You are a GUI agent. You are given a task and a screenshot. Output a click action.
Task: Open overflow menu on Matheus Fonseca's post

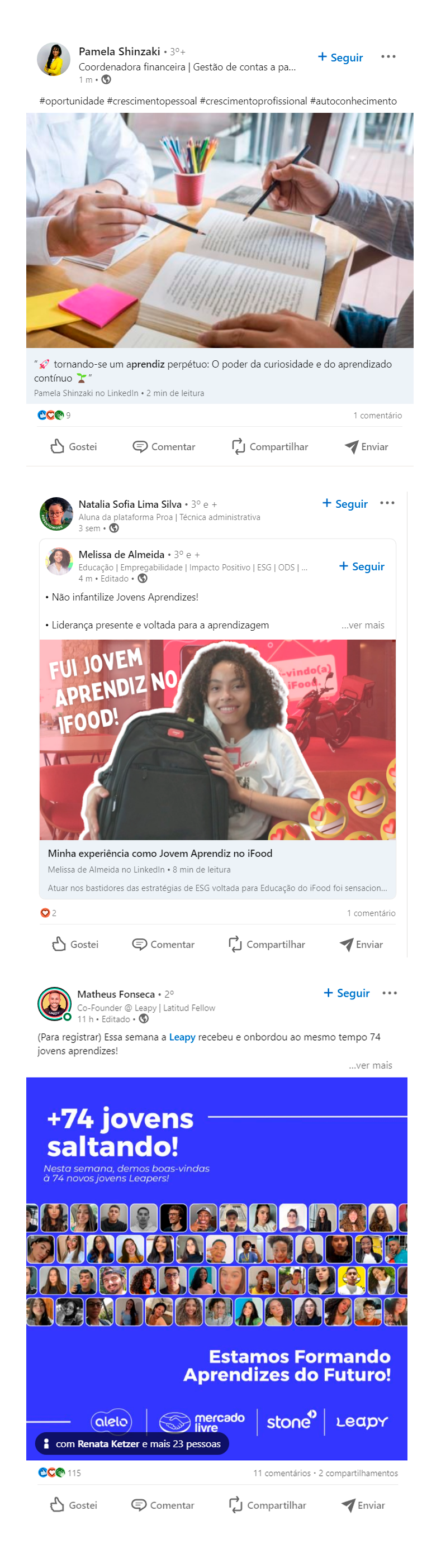(x=389, y=993)
